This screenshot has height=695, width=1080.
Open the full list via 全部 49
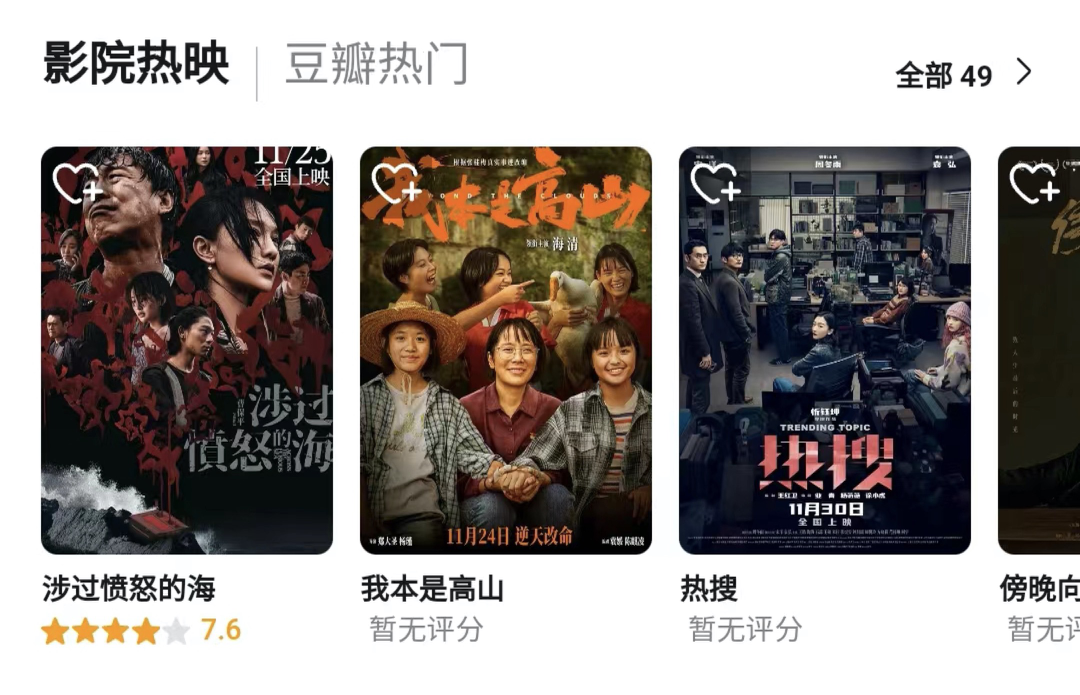click(x=963, y=74)
